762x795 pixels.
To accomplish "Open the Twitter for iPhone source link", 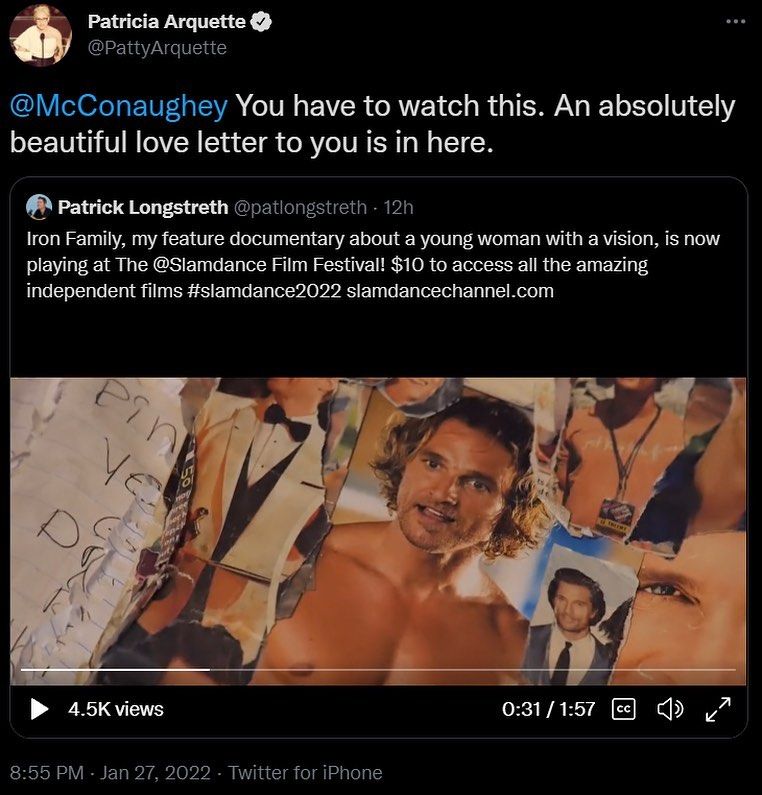I will 305,773.
